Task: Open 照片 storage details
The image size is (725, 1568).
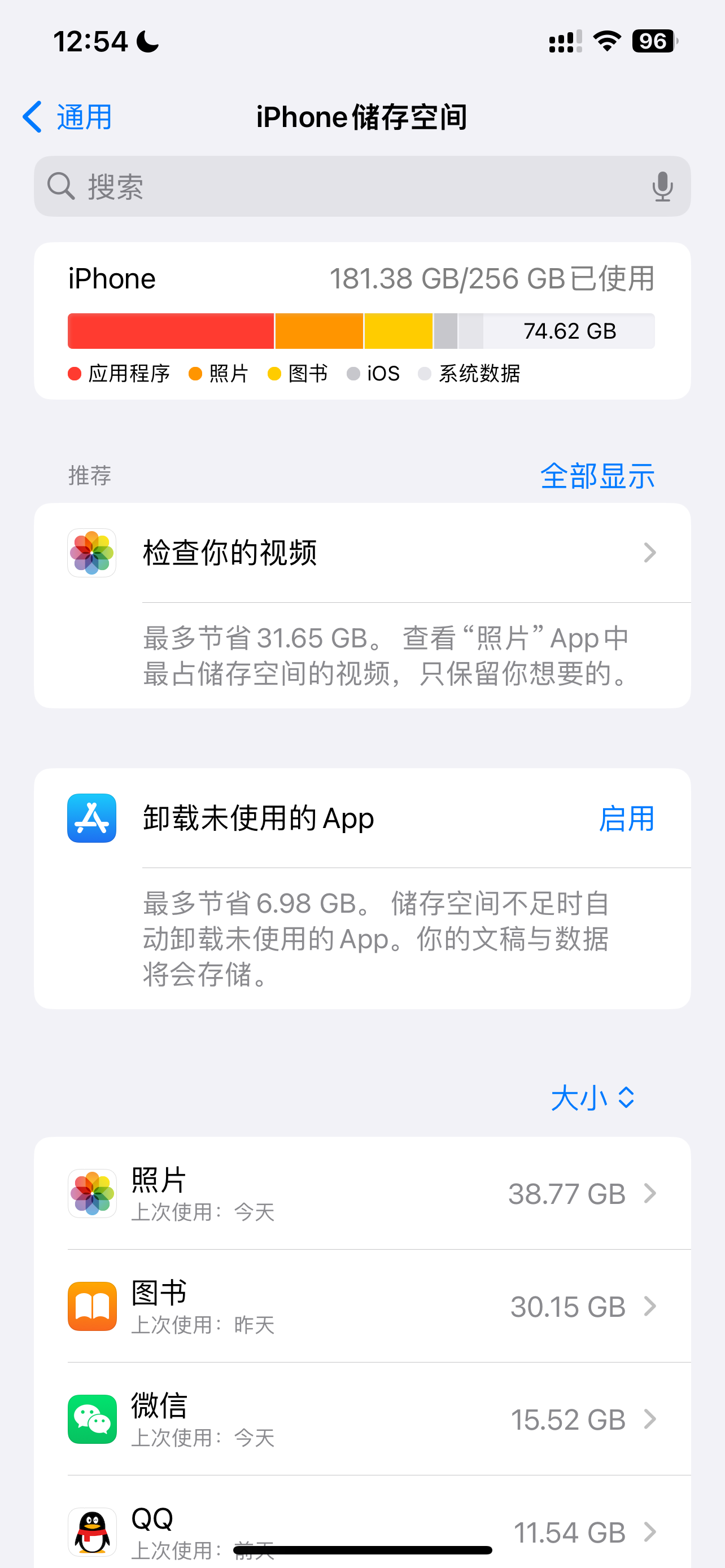Action: tap(362, 1194)
